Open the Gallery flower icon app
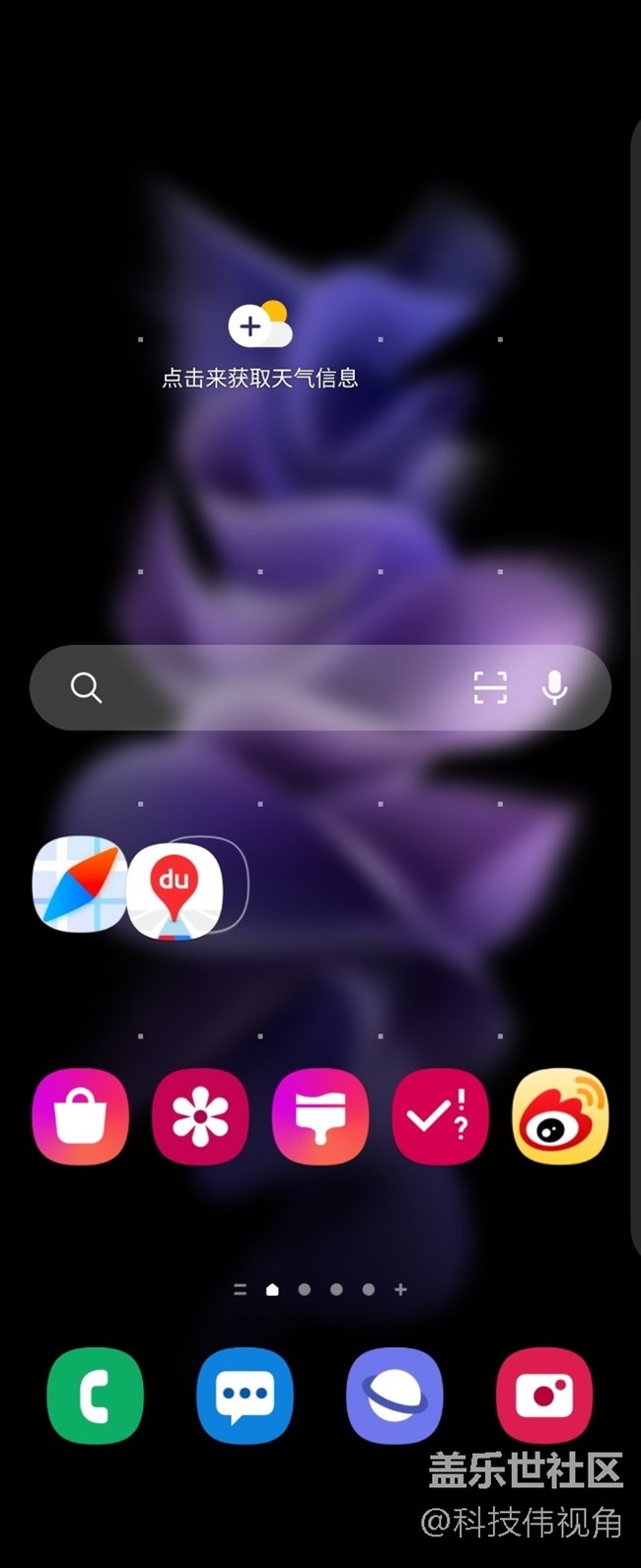 200,1117
